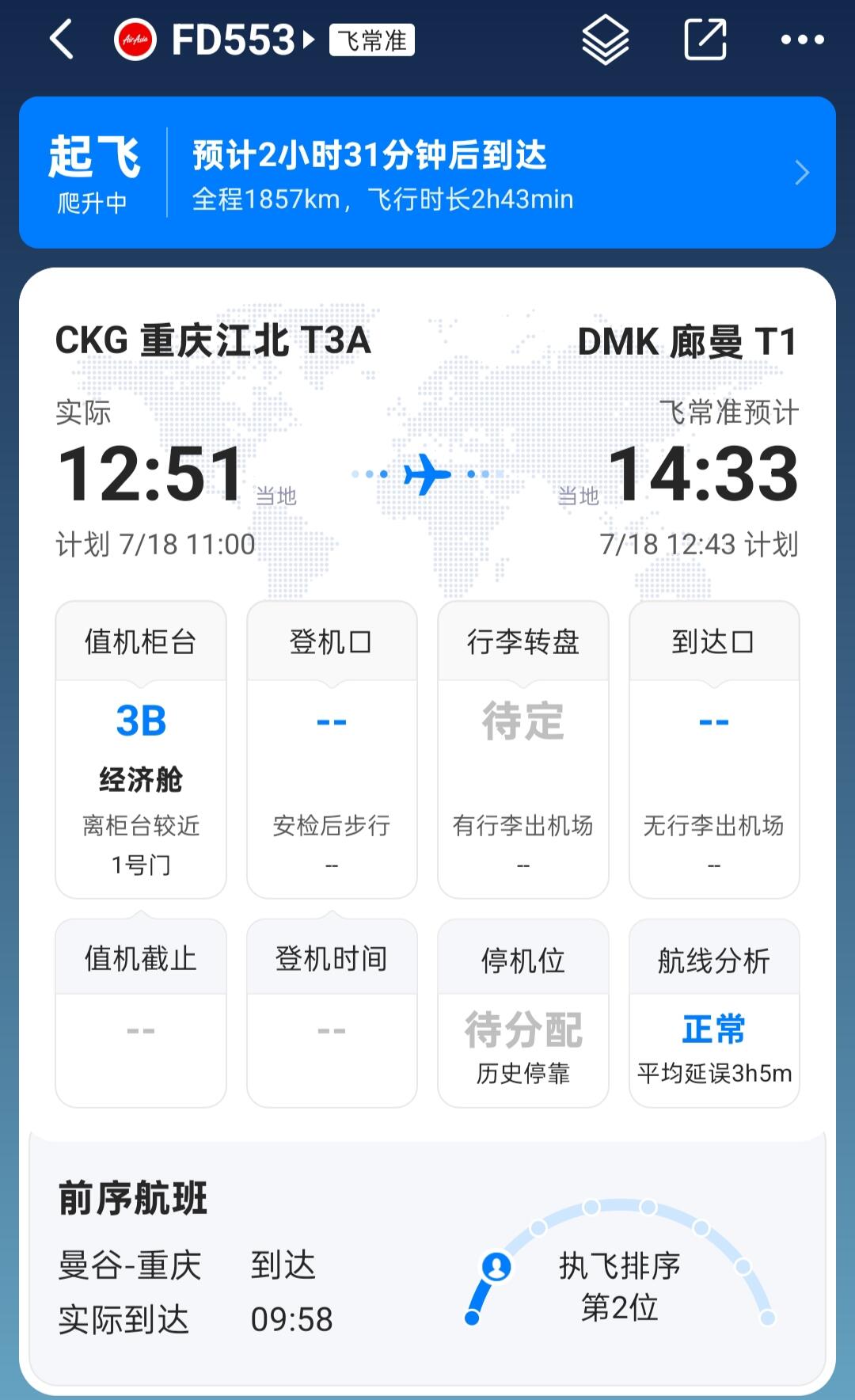The height and width of the screenshot is (1400, 855).
Task: Open the three-dot overflow menu
Action: (x=802, y=40)
